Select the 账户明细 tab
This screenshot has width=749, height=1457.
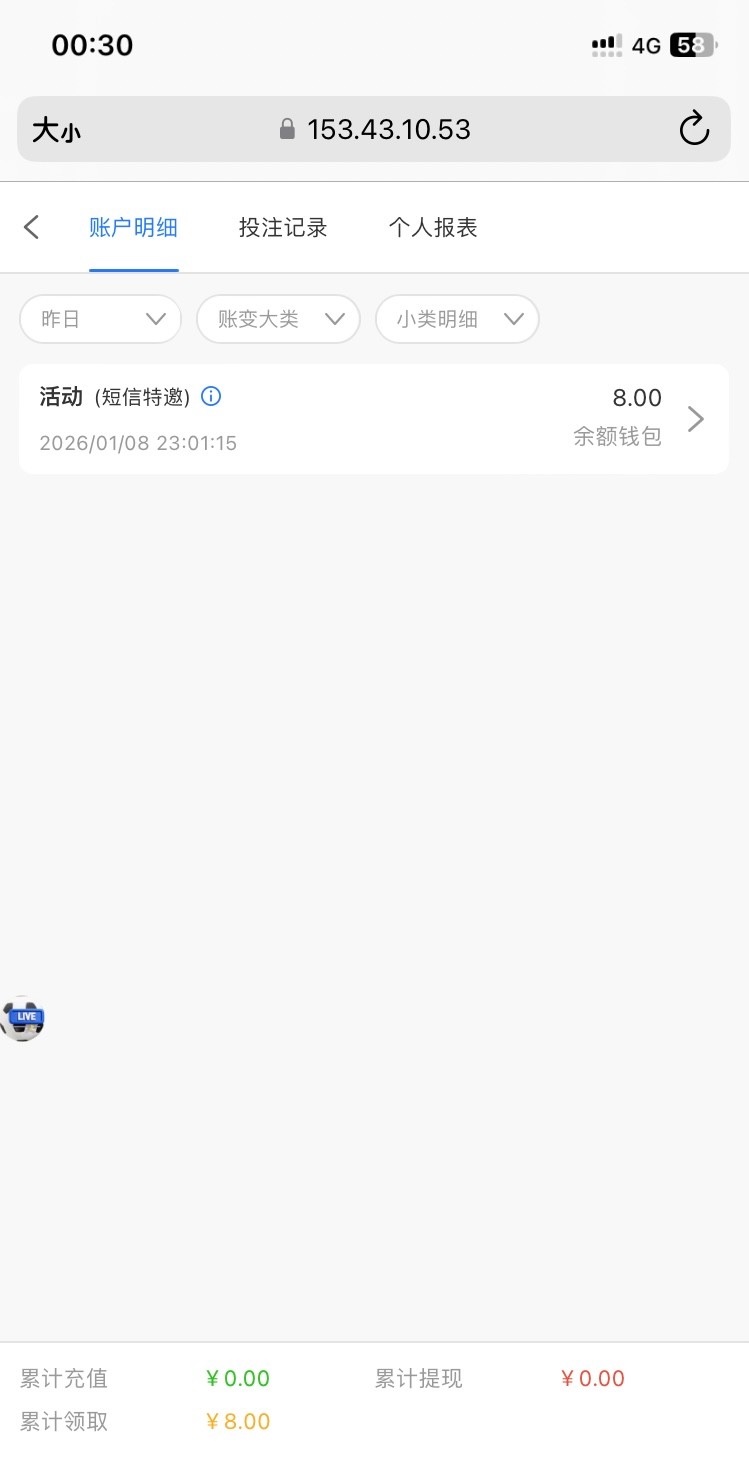coord(133,227)
